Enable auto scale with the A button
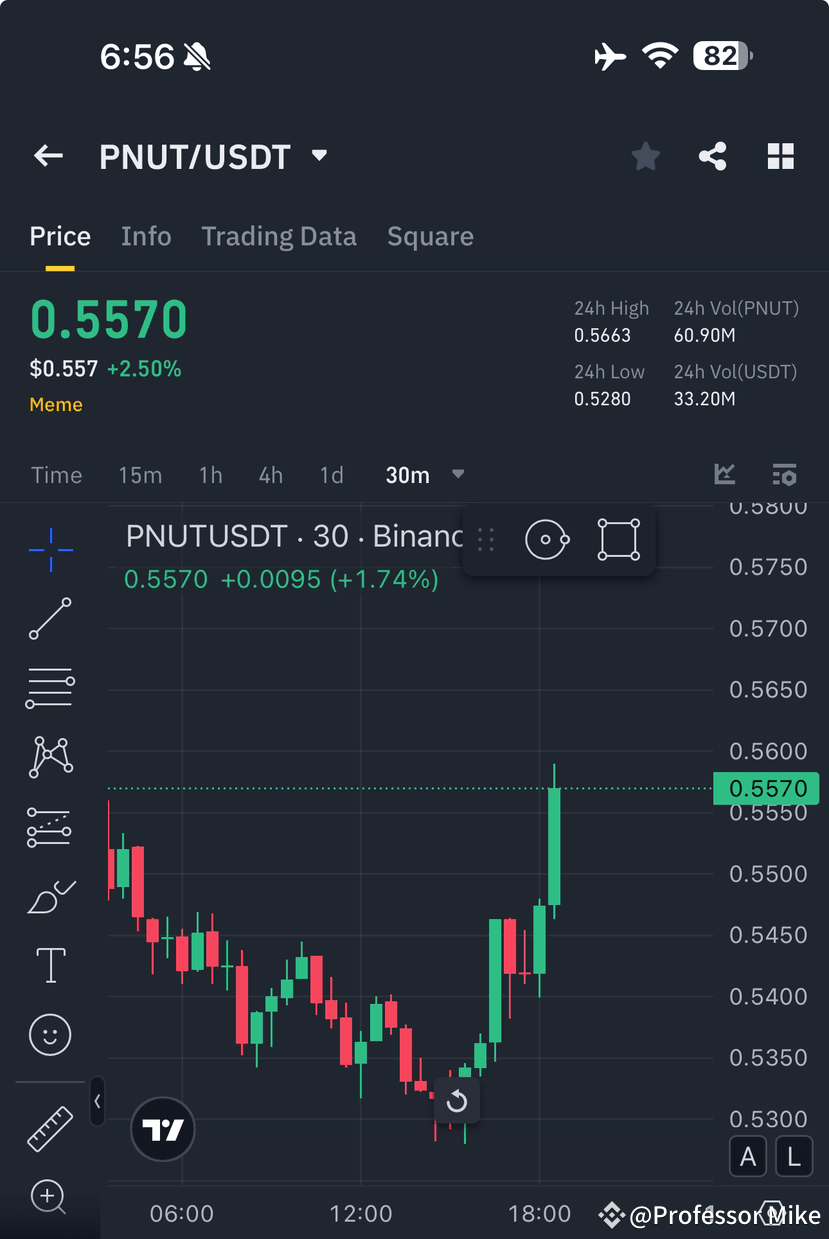The width and height of the screenshot is (829, 1239). (x=747, y=1156)
